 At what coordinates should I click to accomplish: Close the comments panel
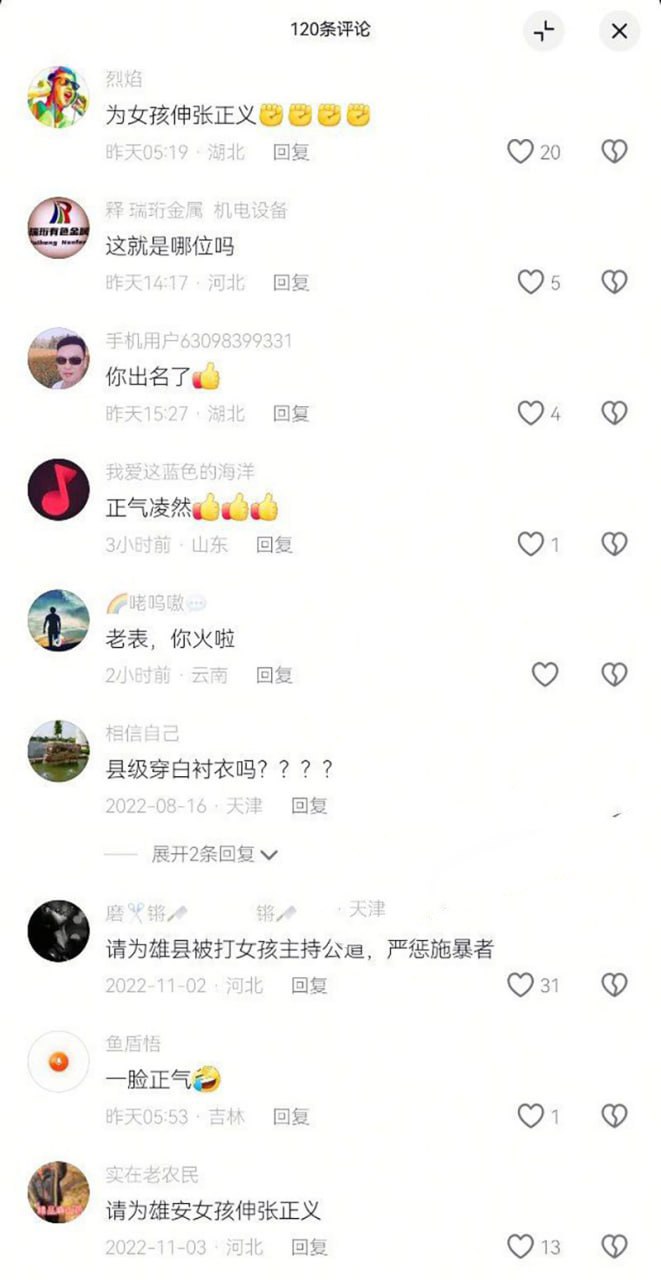(619, 32)
